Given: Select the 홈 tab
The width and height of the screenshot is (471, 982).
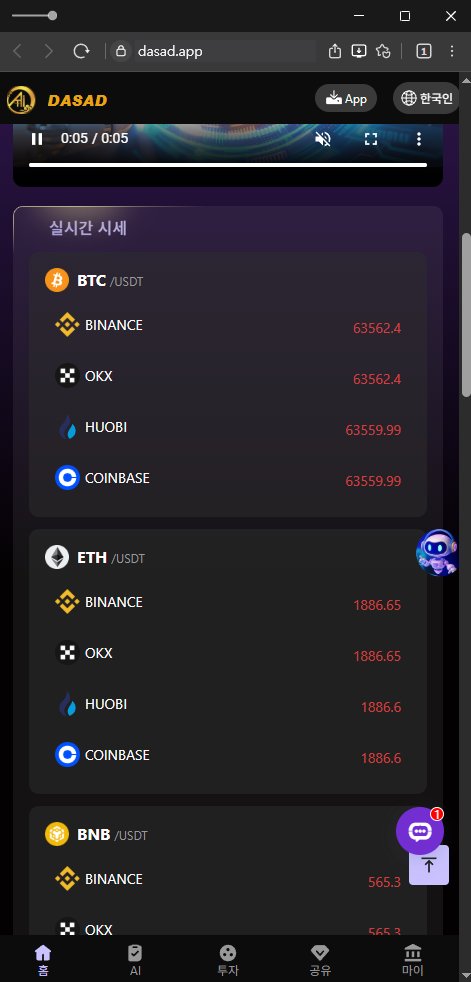Looking at the screenshot, I should [43, 961].
